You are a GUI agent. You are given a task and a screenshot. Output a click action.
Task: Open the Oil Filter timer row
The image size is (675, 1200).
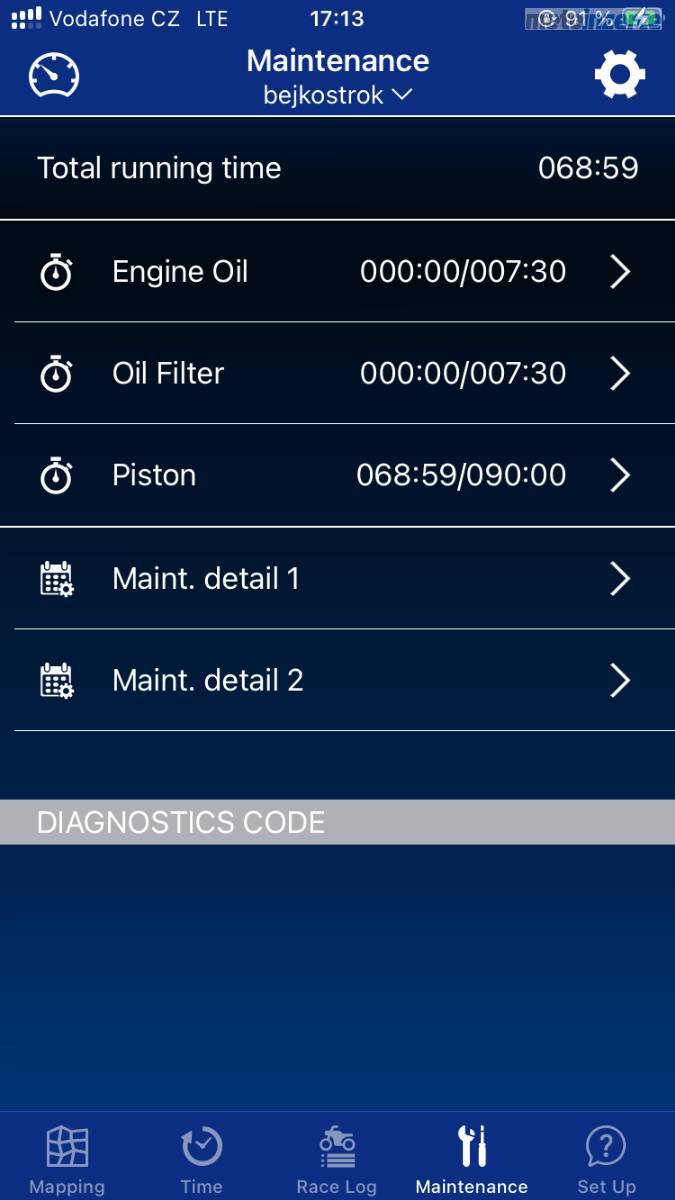click(337, 373)
